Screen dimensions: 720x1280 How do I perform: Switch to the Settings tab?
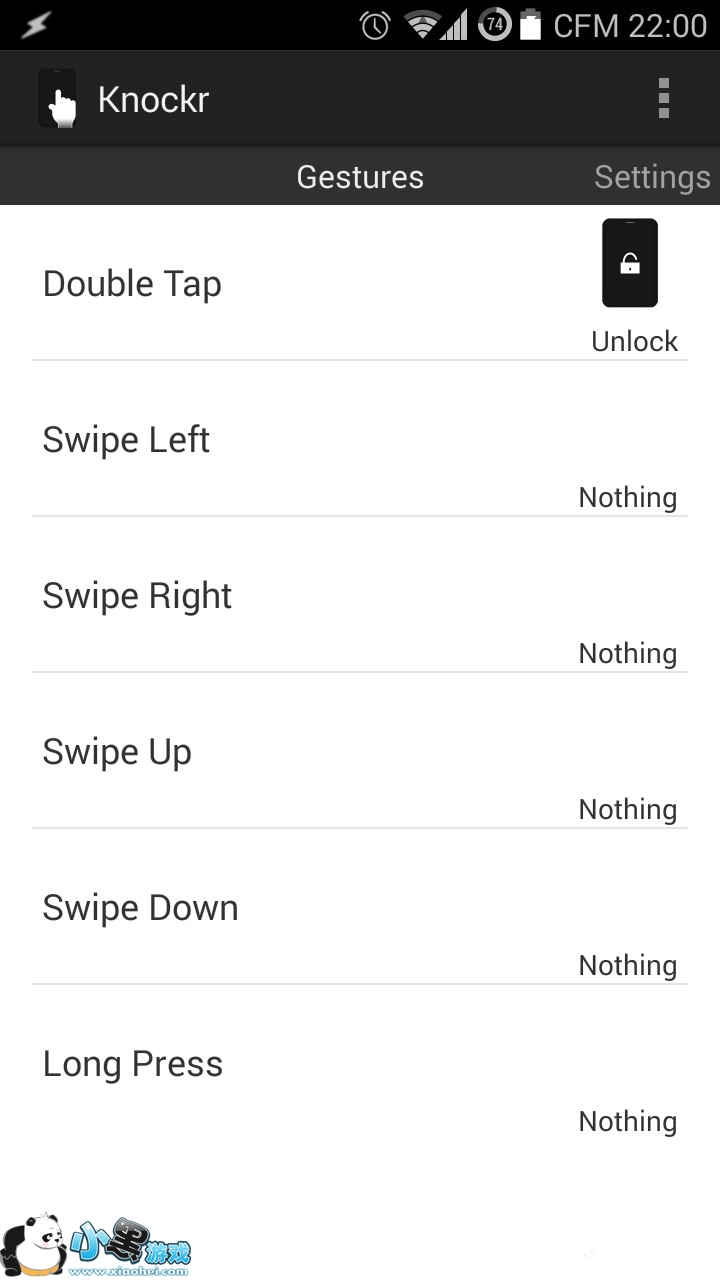(651, 177)
